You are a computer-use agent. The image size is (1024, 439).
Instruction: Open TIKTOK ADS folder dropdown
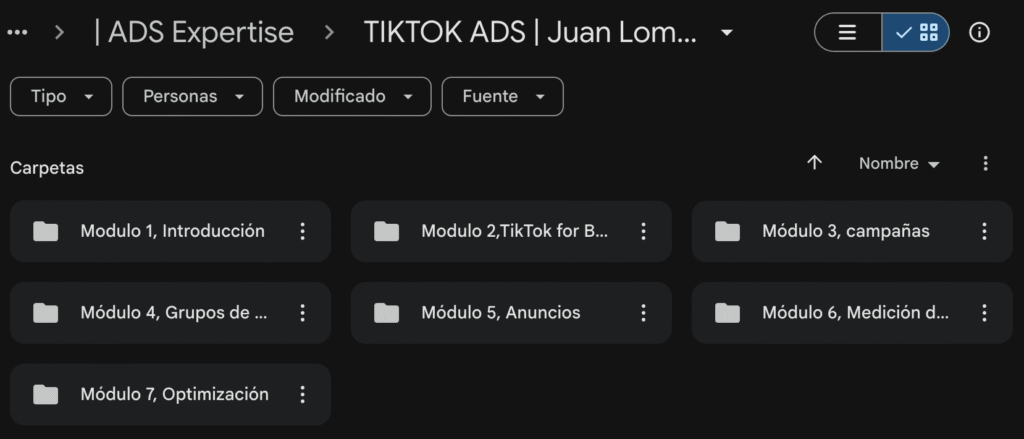[x=727, y=33]
